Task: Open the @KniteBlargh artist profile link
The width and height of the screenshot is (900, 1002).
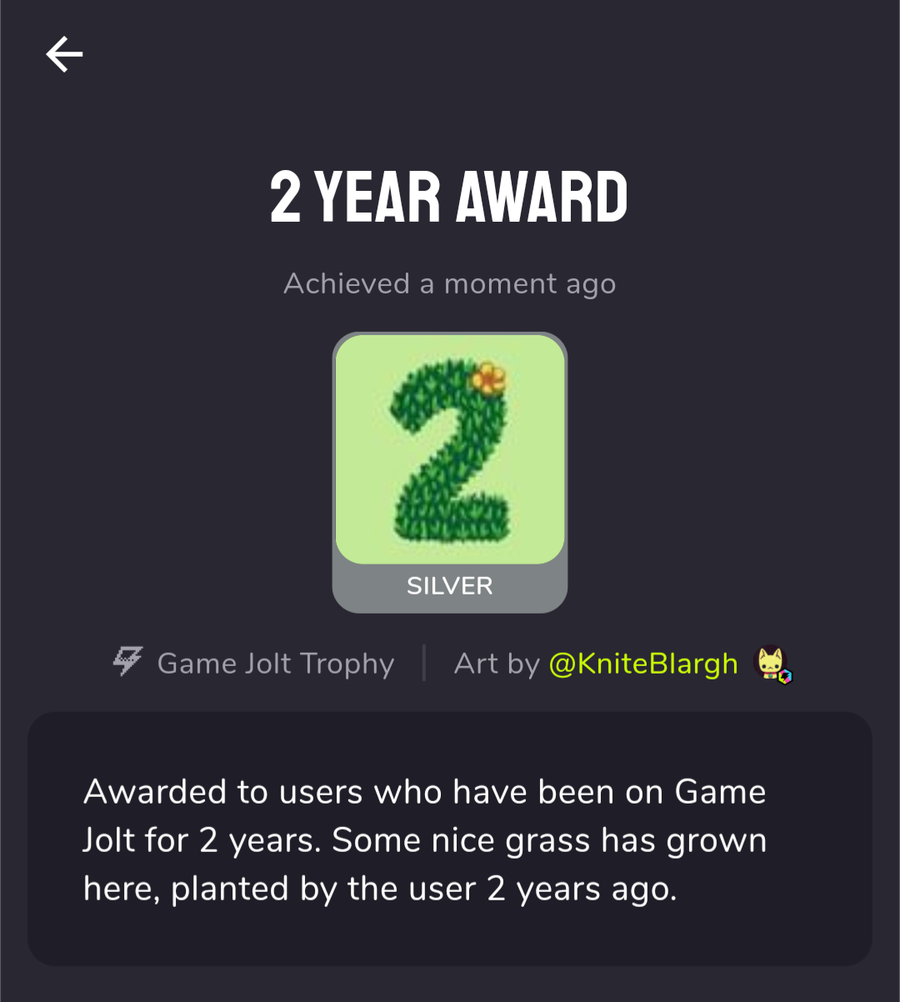Action: coord(643,664)
